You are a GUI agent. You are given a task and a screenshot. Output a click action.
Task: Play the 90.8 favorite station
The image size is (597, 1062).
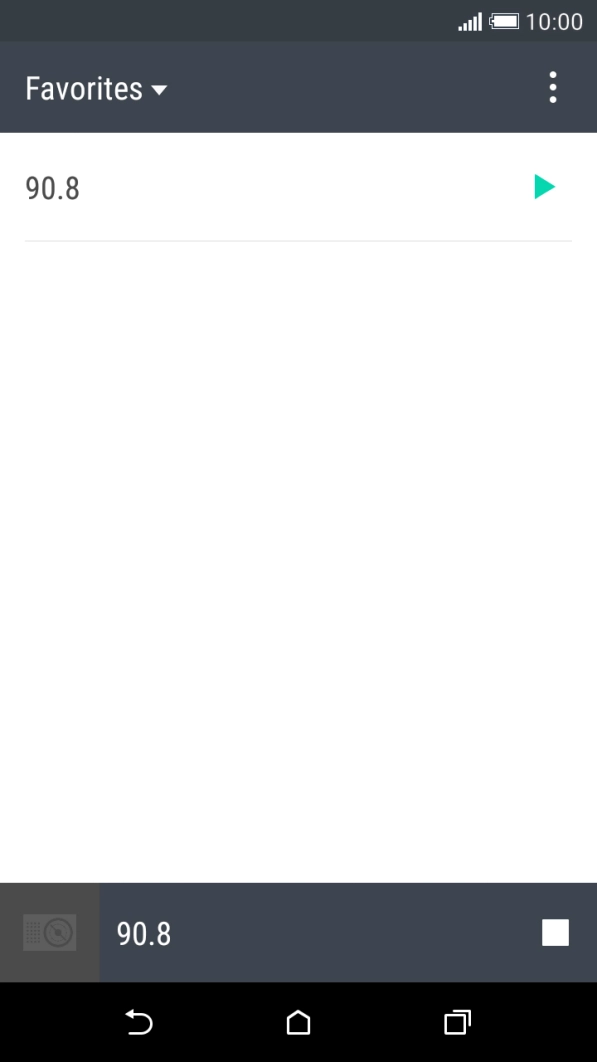coord(545,187)
